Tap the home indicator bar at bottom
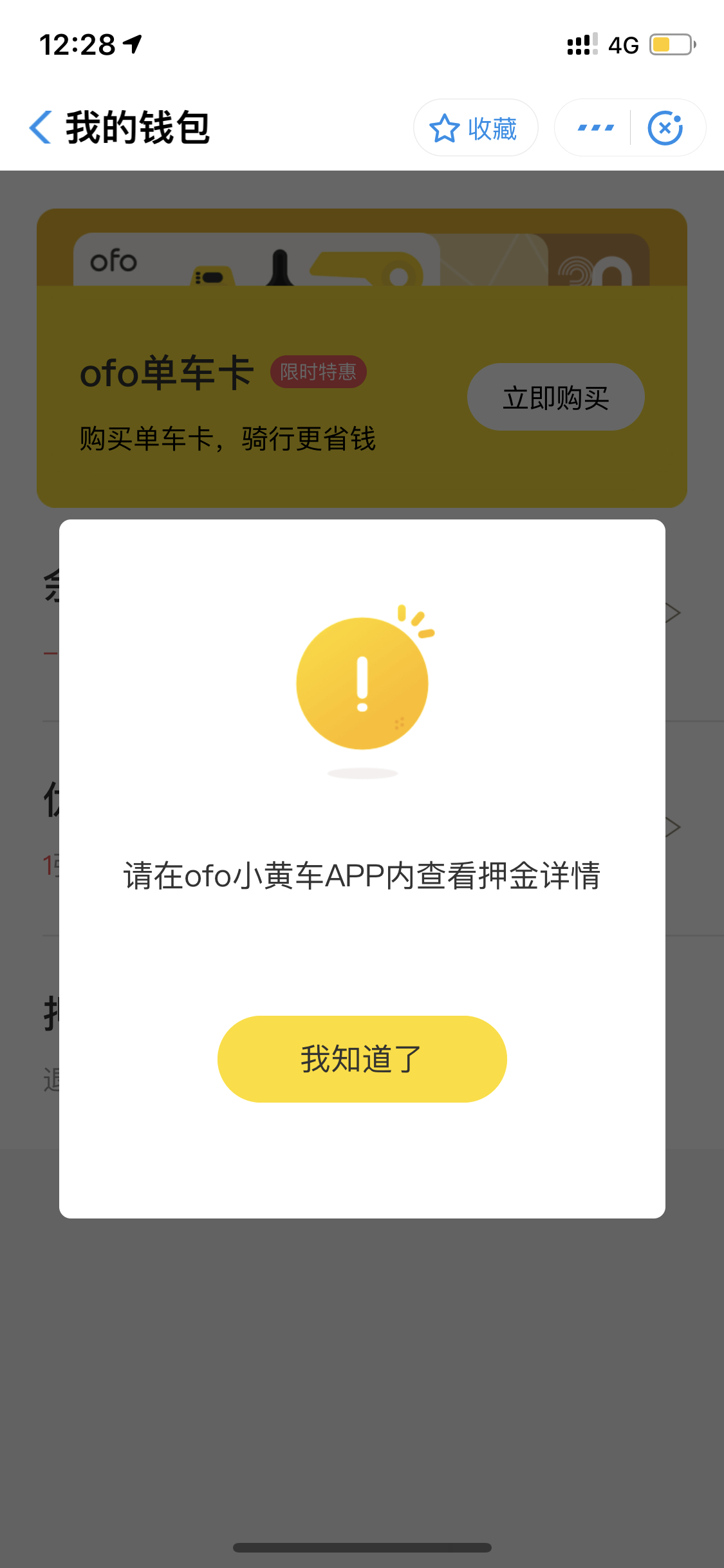The height and width of the screenshot is (1568, 724). pos(362,1547)
